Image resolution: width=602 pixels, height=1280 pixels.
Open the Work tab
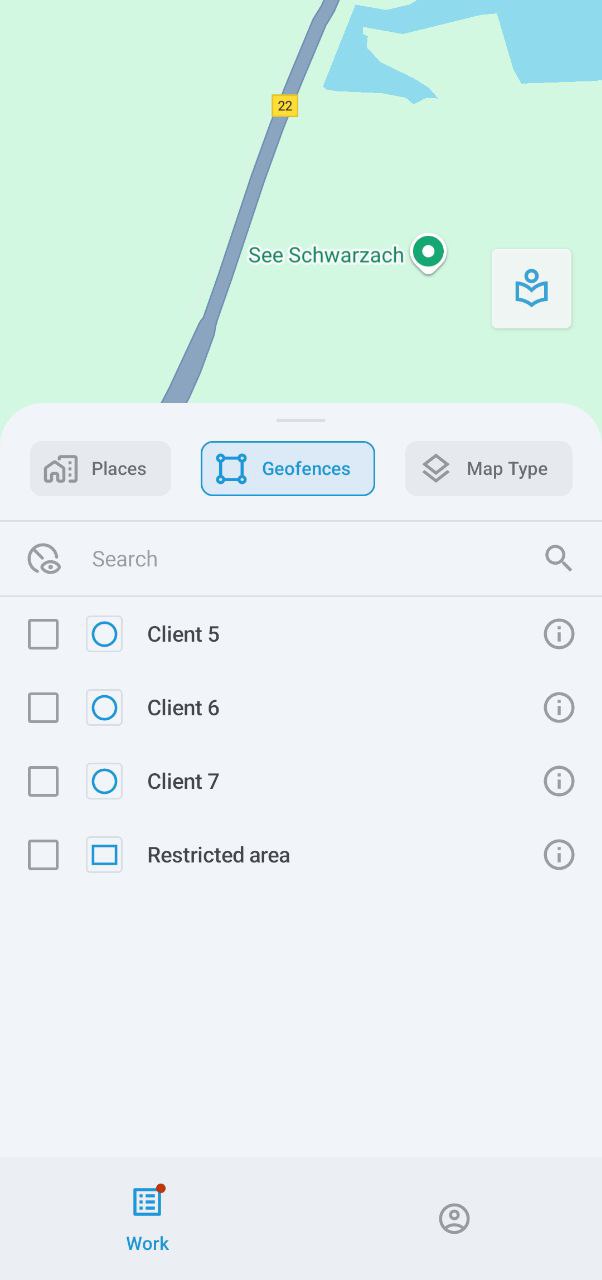pyautogui.click(x=148, y=1219)
